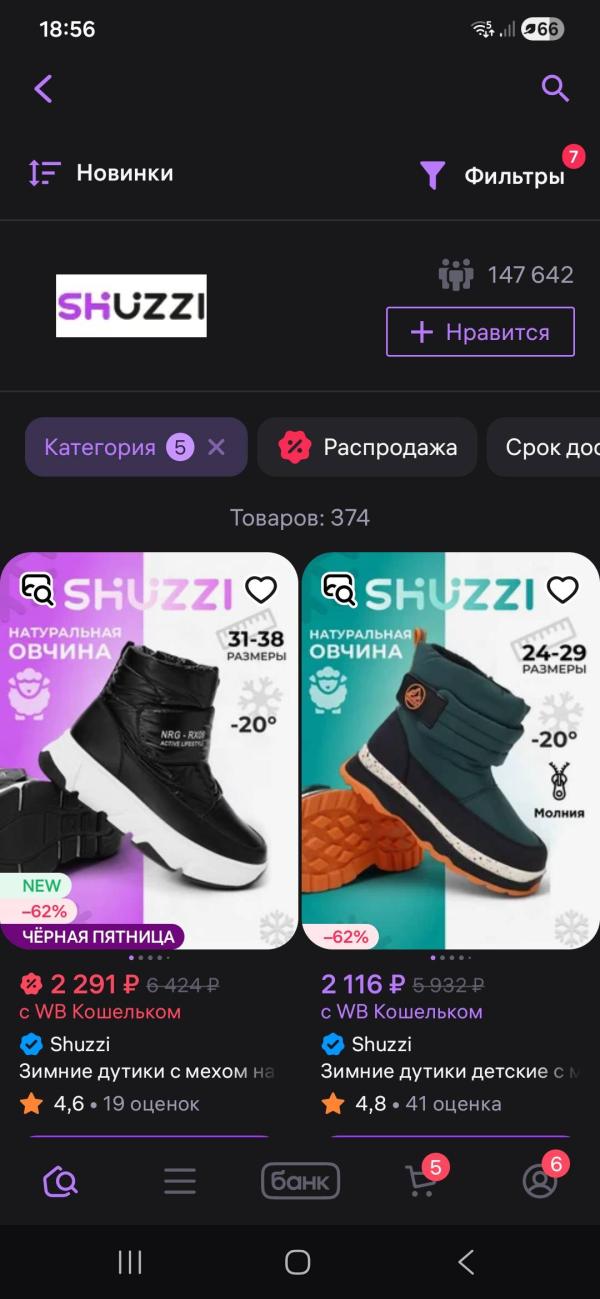Open the shopping cart tab

pos(421,1181)
